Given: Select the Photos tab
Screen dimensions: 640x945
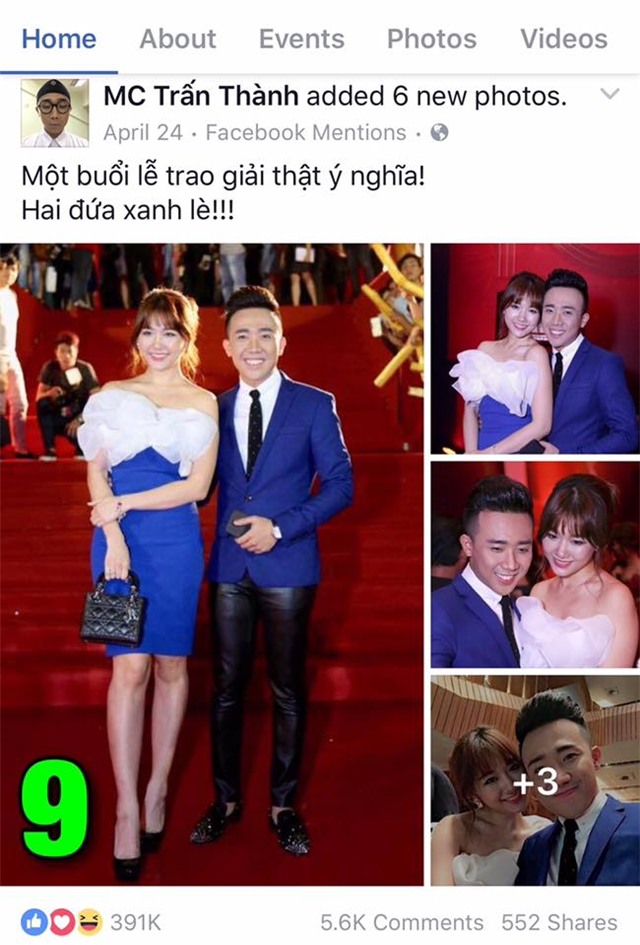Looking at the screenshot, I should [x=431, y=39].
